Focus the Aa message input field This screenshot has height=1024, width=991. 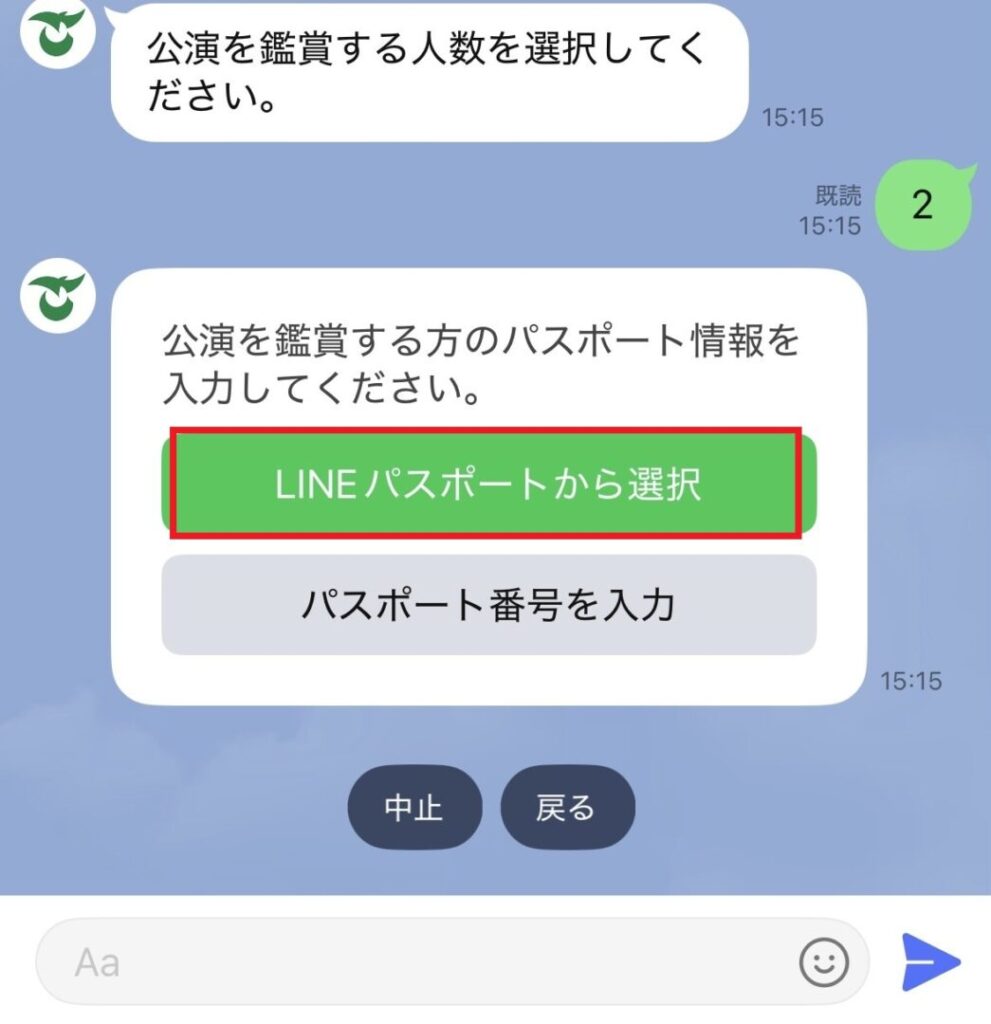[x=420, y=963]
